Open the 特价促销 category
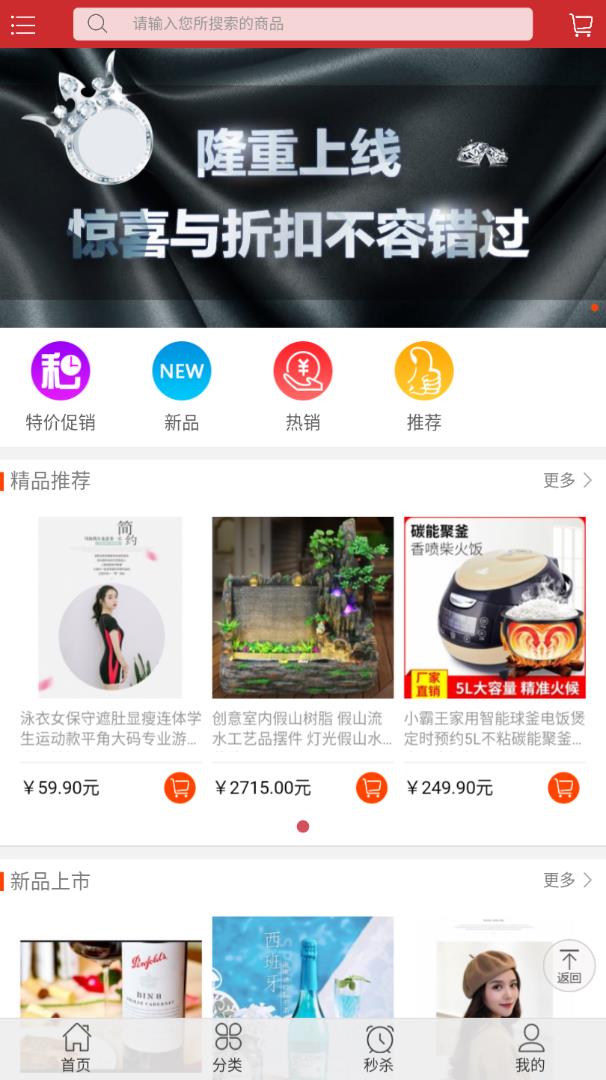This screenshot has width=606, height=1080. pyautogui.click(x=60, y=386)
